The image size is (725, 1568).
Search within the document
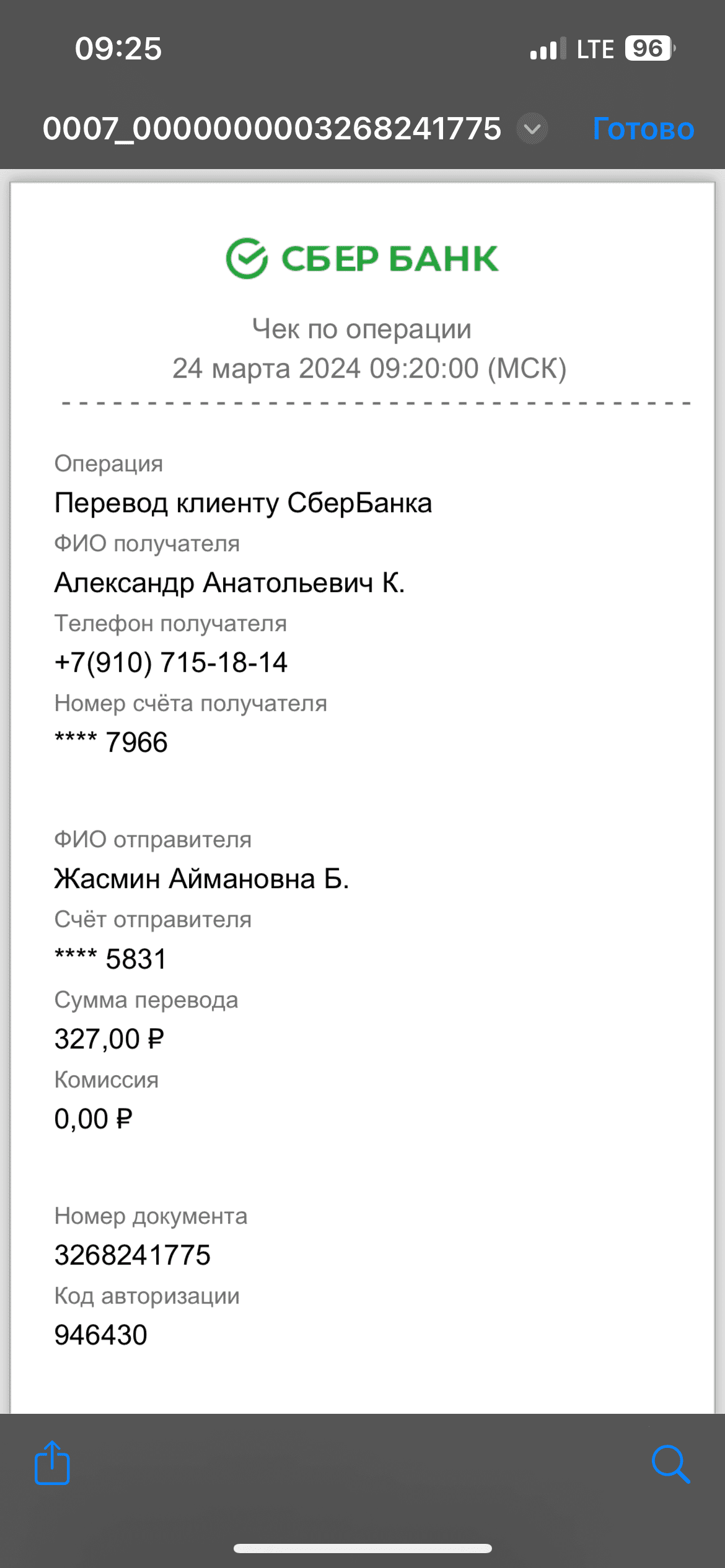(x=670, y=1464)
